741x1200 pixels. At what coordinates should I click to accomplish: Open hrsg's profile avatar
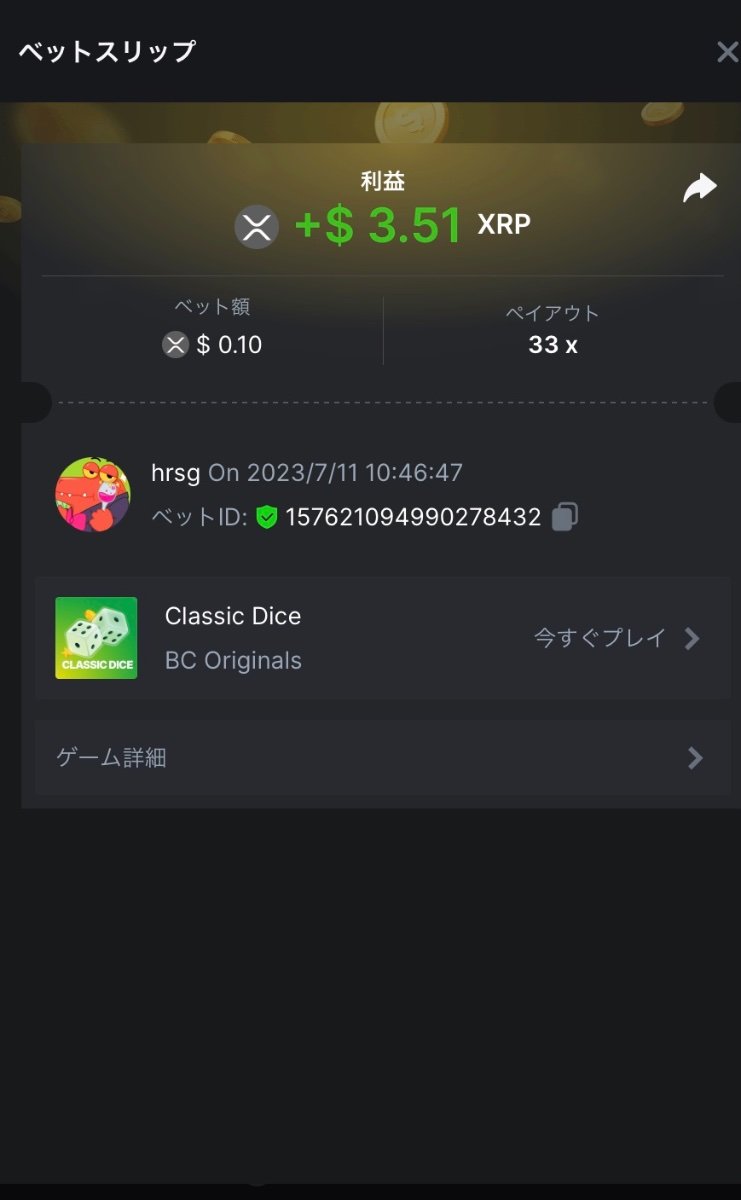(x=93, y=495)
